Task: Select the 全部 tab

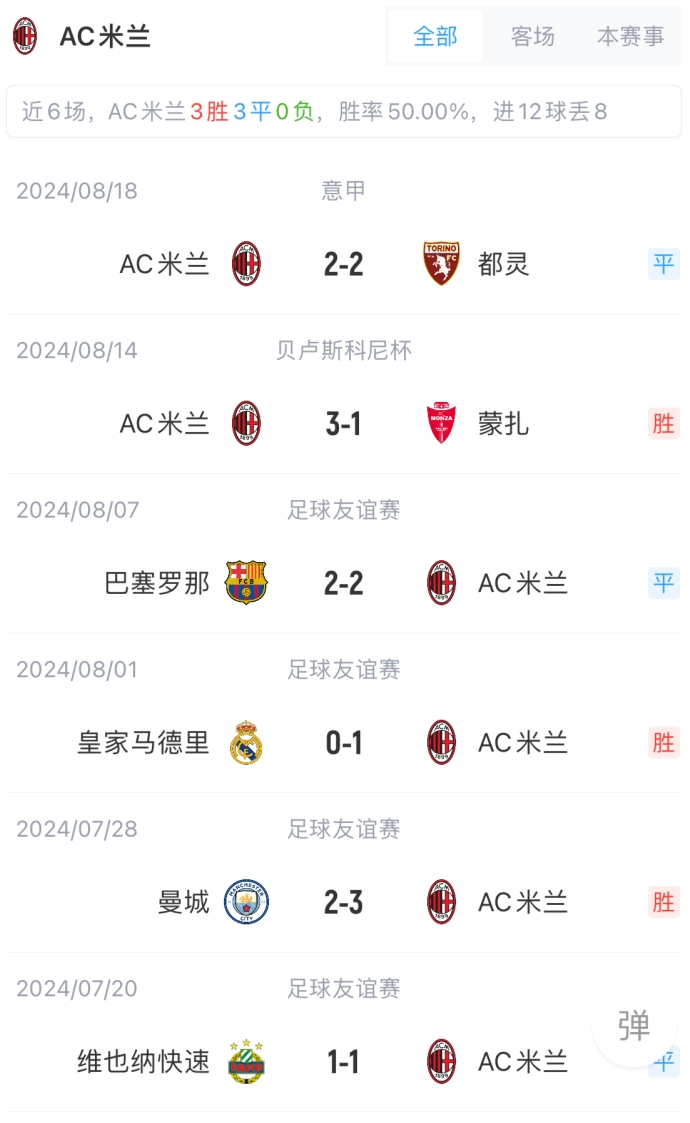Action: coord(435,36)
